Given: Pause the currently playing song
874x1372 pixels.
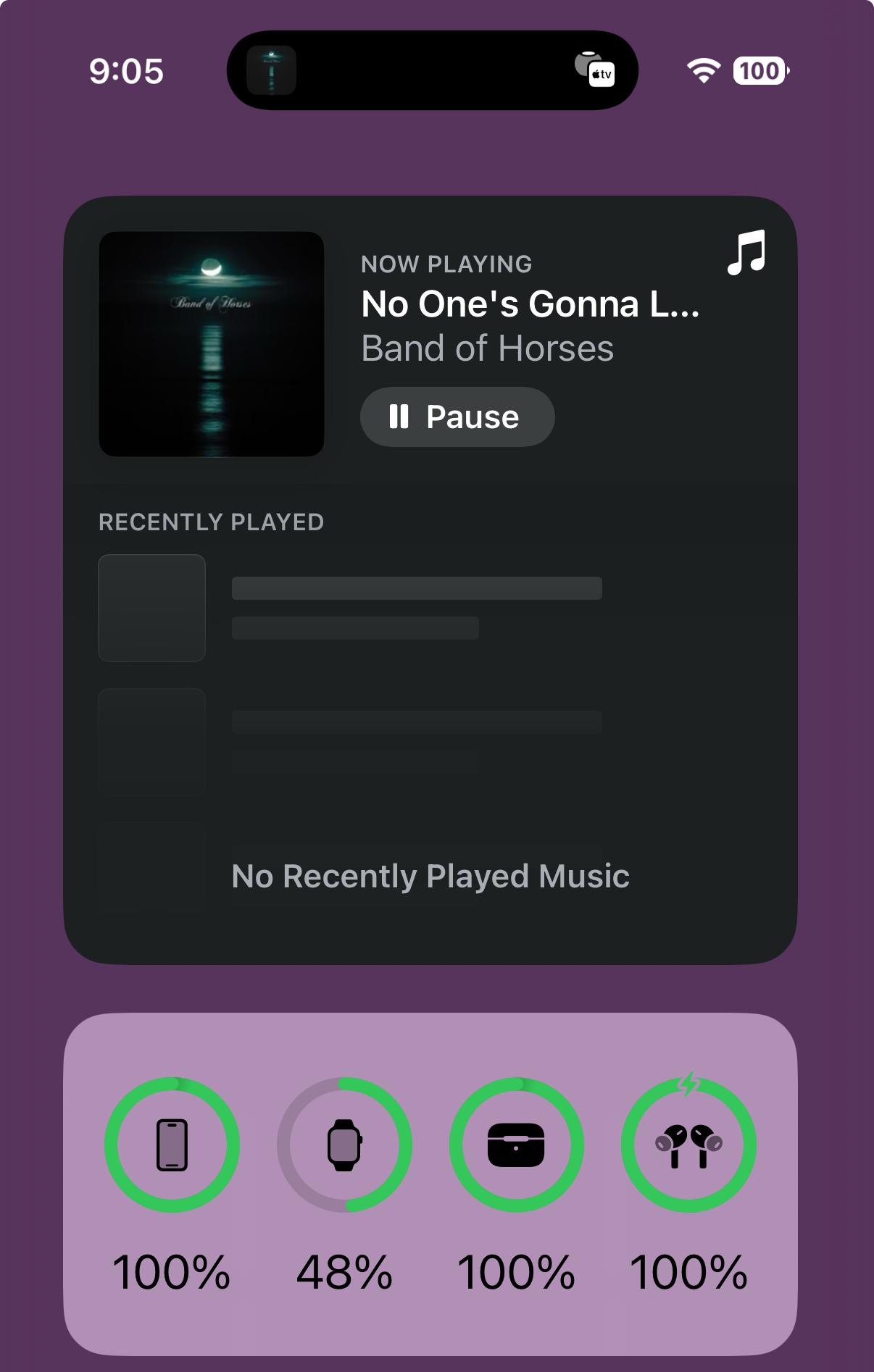Looking at the screenshot, I should [x=457, y=417].
